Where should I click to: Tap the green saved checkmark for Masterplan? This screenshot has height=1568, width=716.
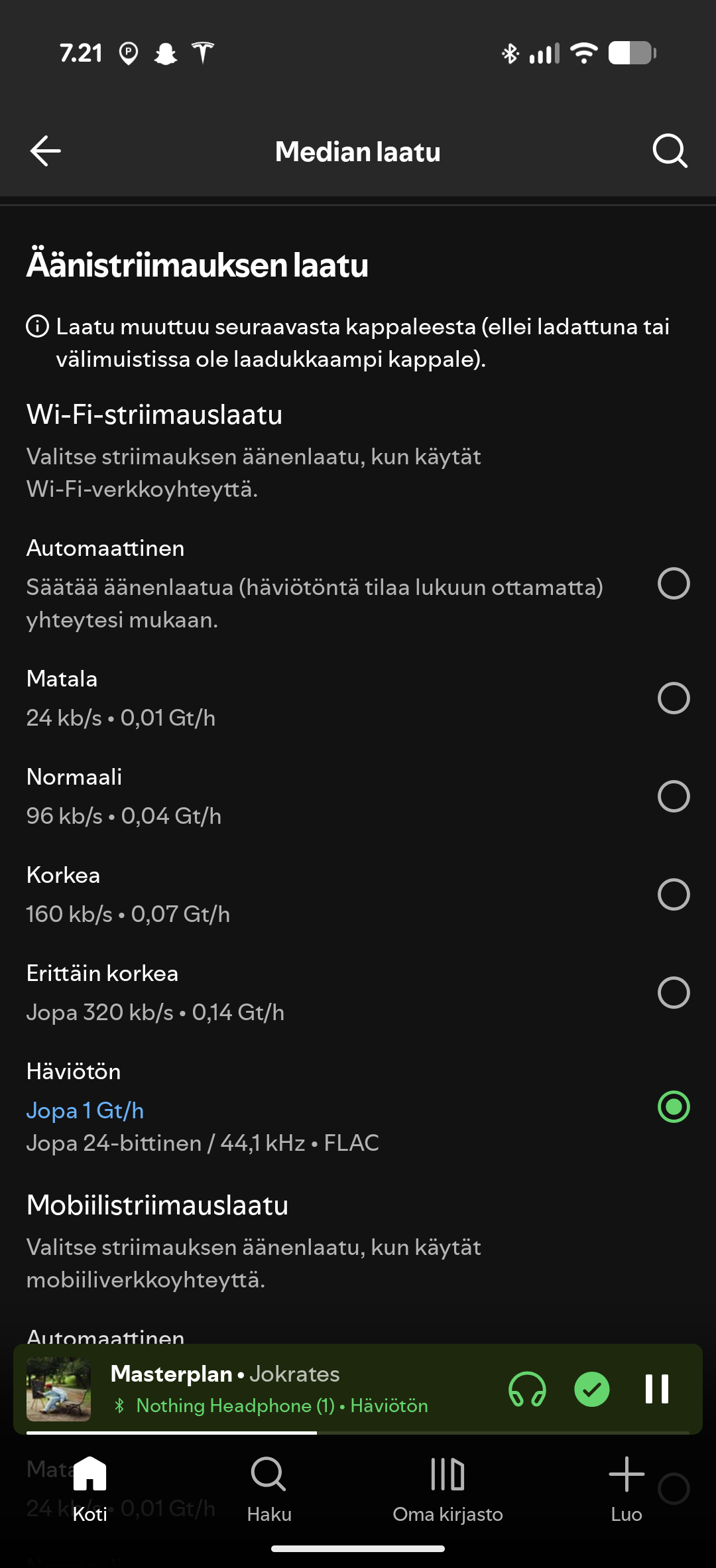click(x=591, y=1389)
